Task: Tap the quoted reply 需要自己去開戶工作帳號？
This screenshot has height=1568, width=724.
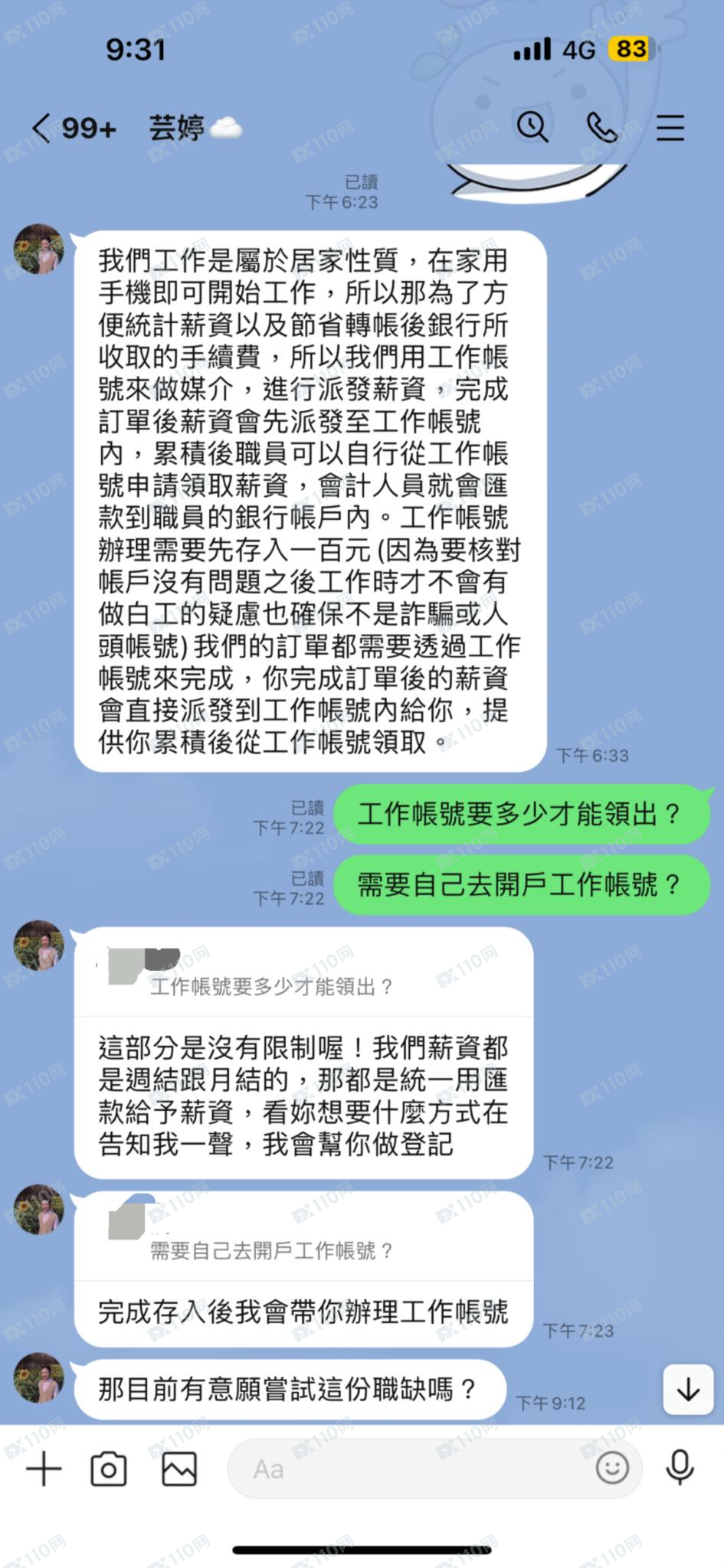Action: point(272,1250)
